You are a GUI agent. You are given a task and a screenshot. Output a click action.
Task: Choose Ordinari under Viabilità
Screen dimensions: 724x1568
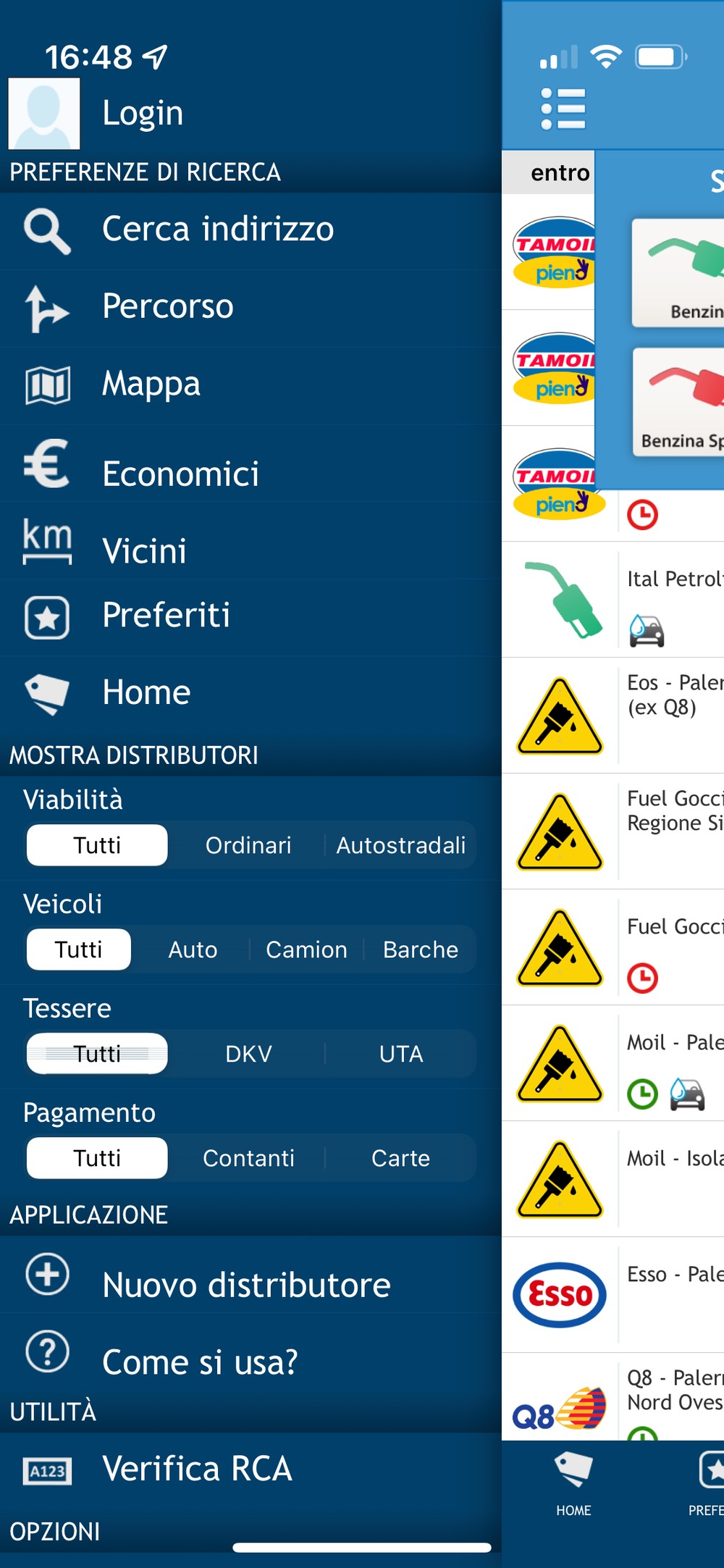pyautogui.click(x=248, y=845)
